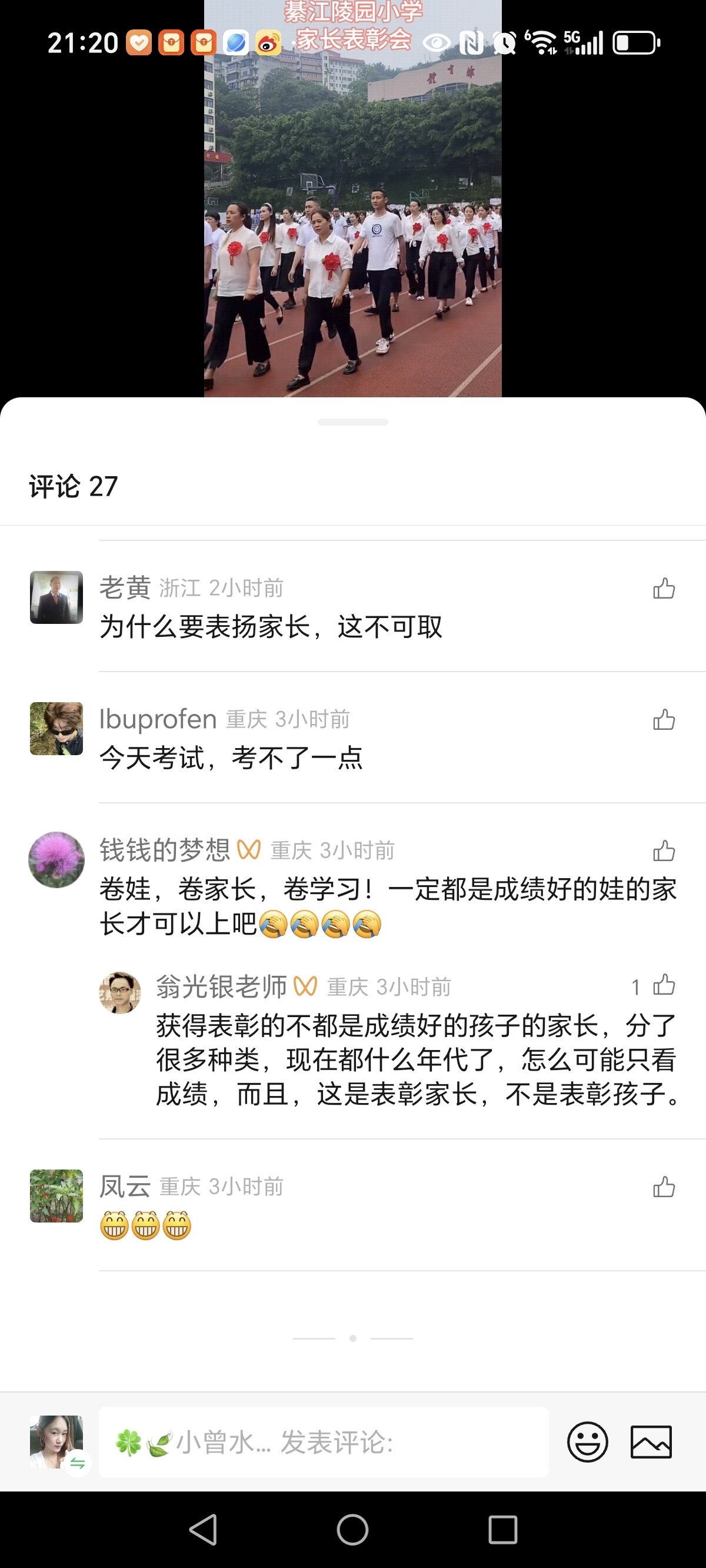Go back with system back button
The width and height of the screenshot is (706, 1568).
point(204,1530)
